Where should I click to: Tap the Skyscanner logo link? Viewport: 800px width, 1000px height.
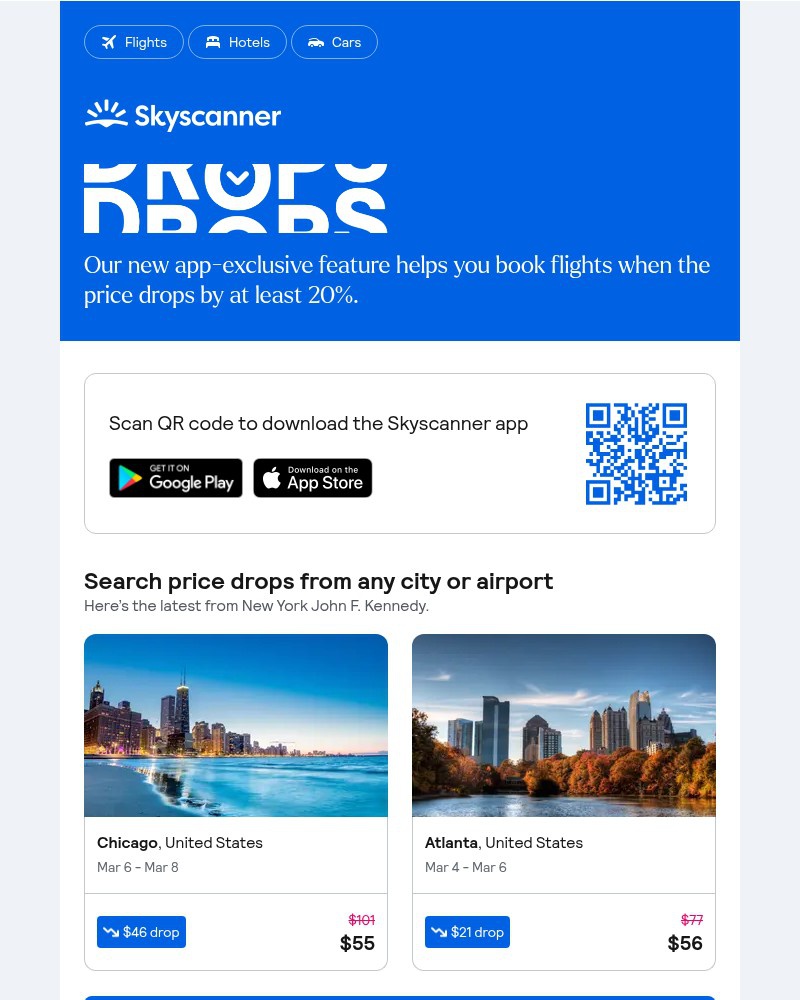pyautogui.click(x=183, y=116)
